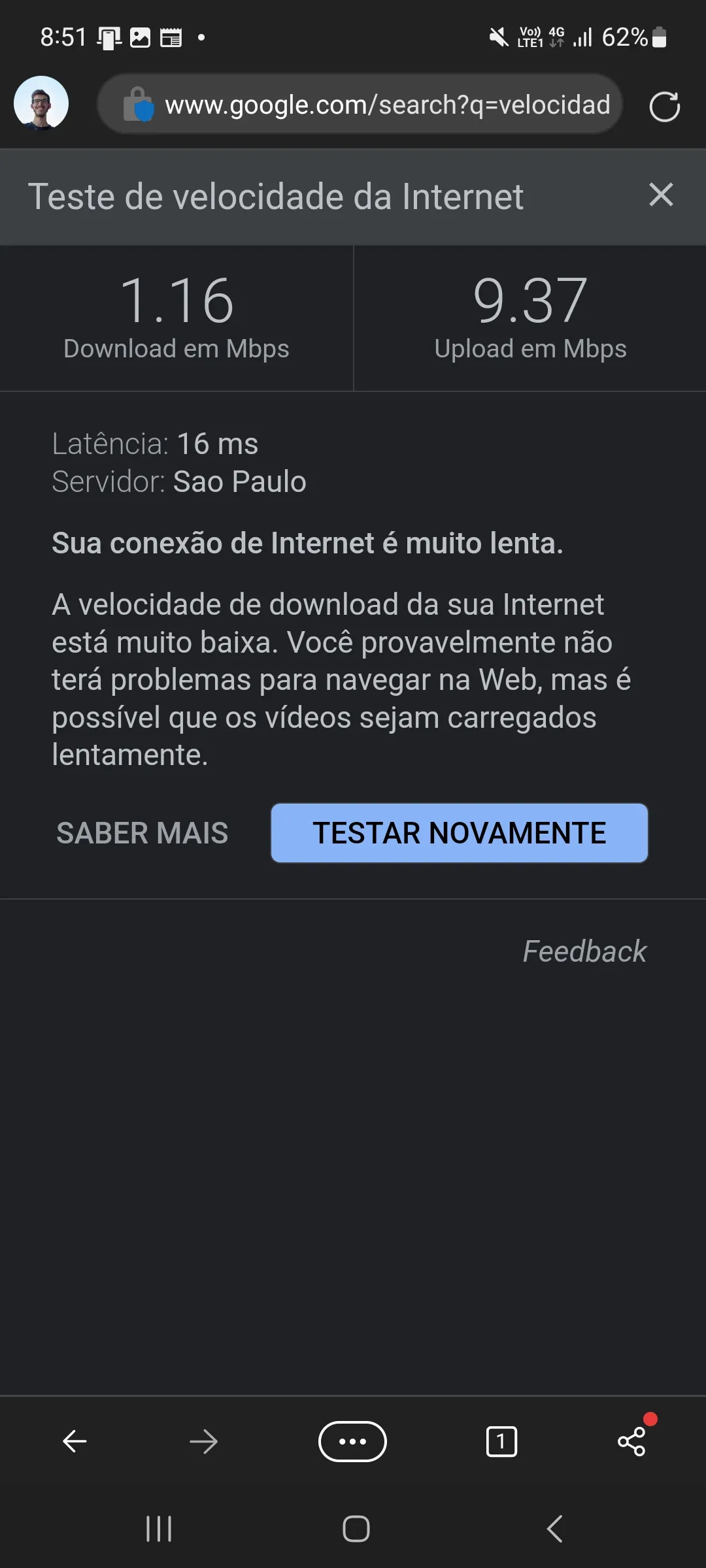Send Feedback about the speed test
The width and height of the screenshot is (706, 1568).
(584, 952)
